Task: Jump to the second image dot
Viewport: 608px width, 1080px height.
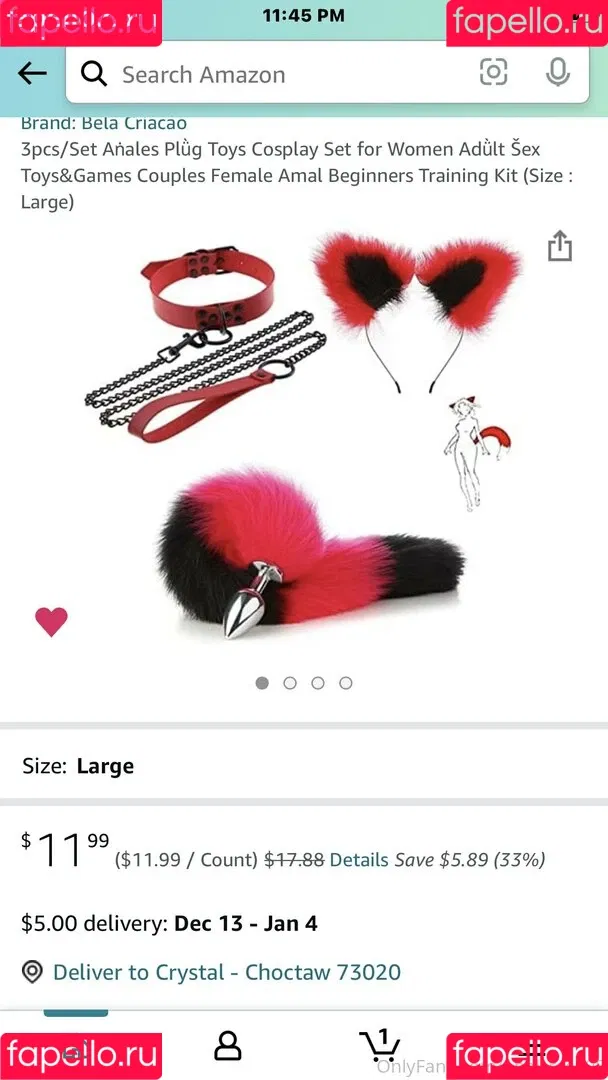Action: [x=290, y=683]
